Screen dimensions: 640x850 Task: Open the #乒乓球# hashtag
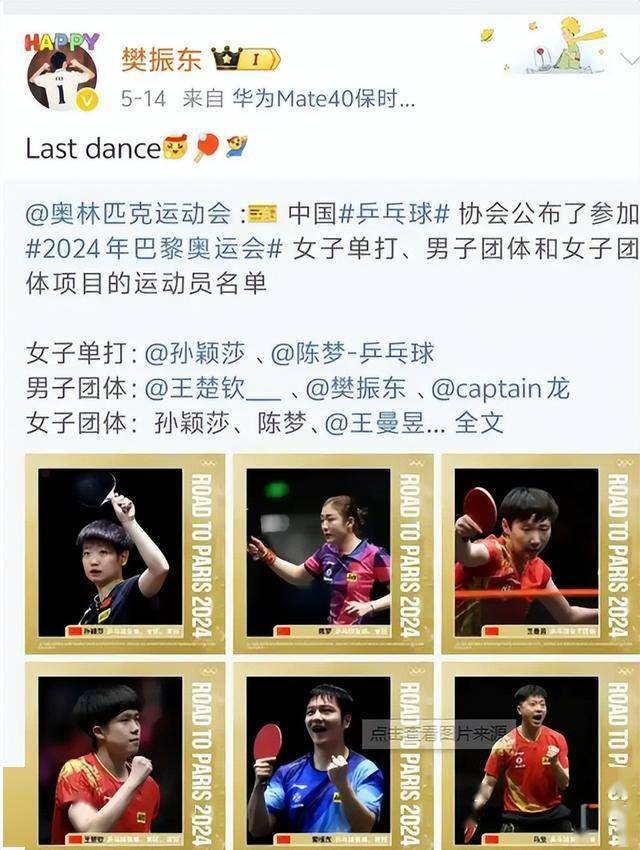[x=394, y=213]
